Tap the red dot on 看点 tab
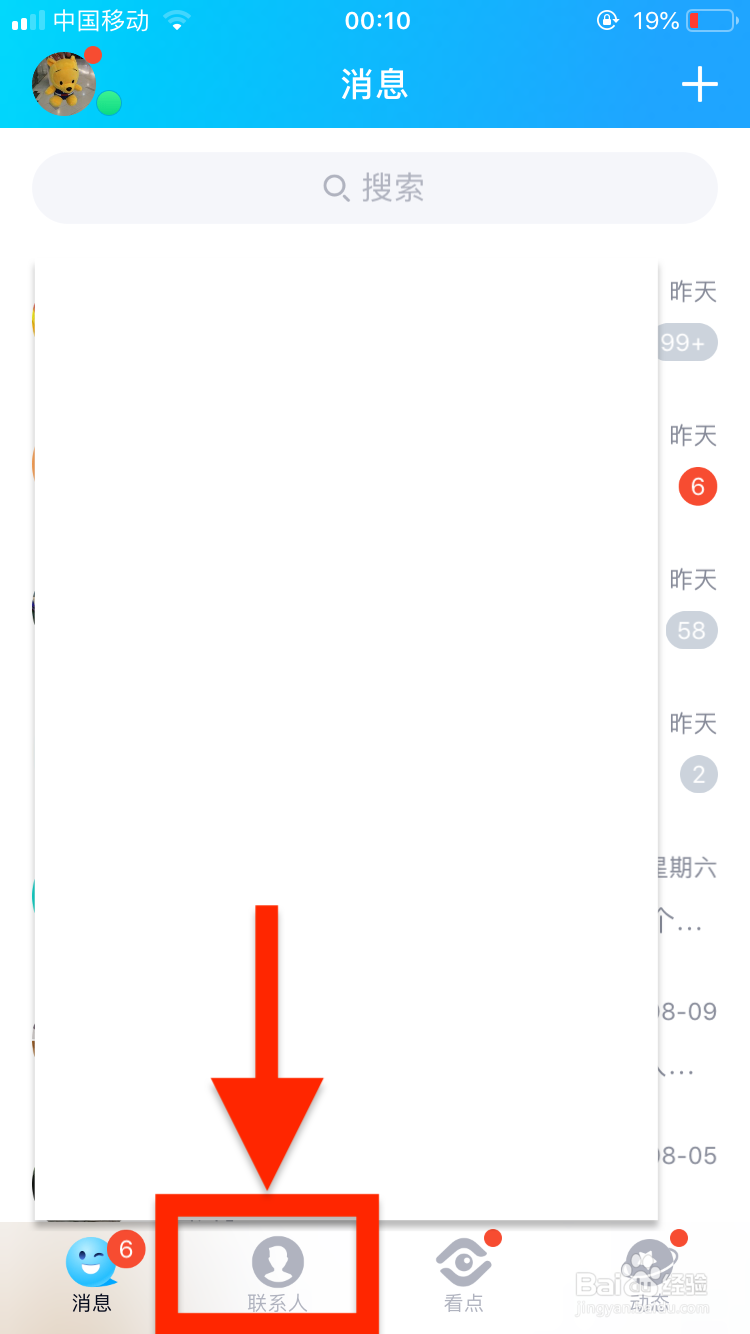Screen dimensions: 750x1334 tap(495, 1237)
